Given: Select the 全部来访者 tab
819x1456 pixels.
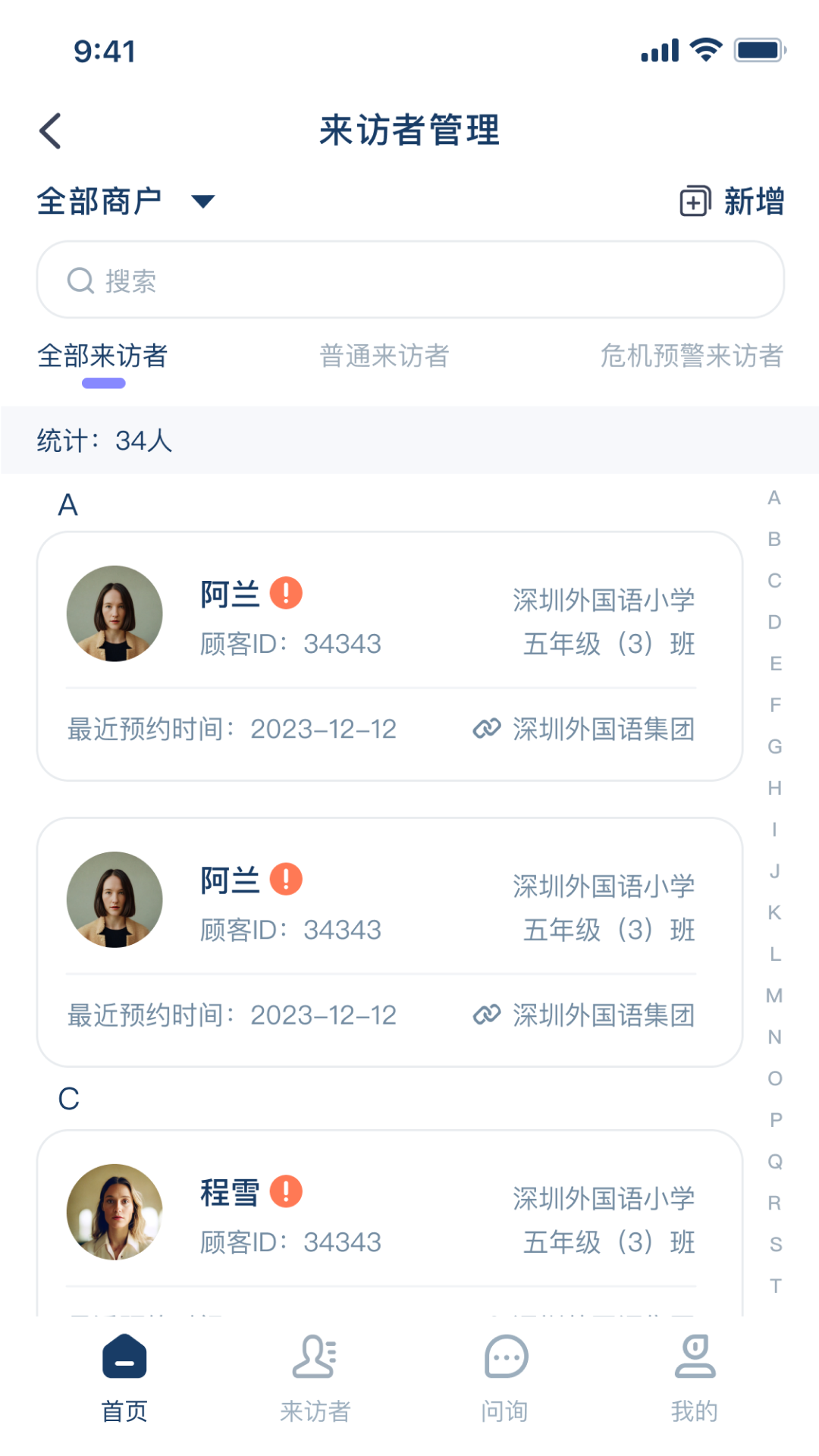Looking at the screenshot, I should pyautogui.click(x=104, y=356).
